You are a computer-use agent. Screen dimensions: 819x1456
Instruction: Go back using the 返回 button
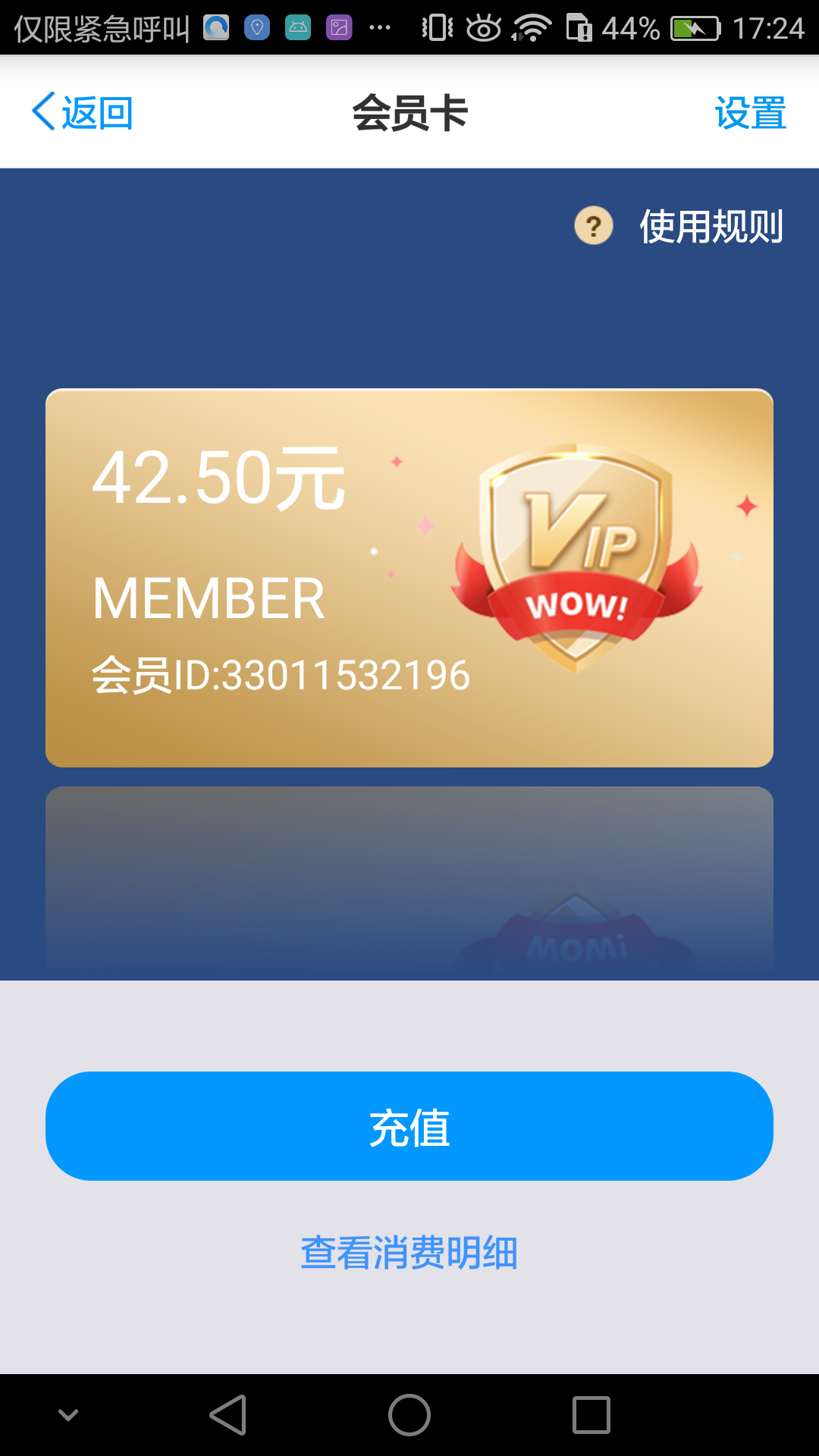click(82, 113)
